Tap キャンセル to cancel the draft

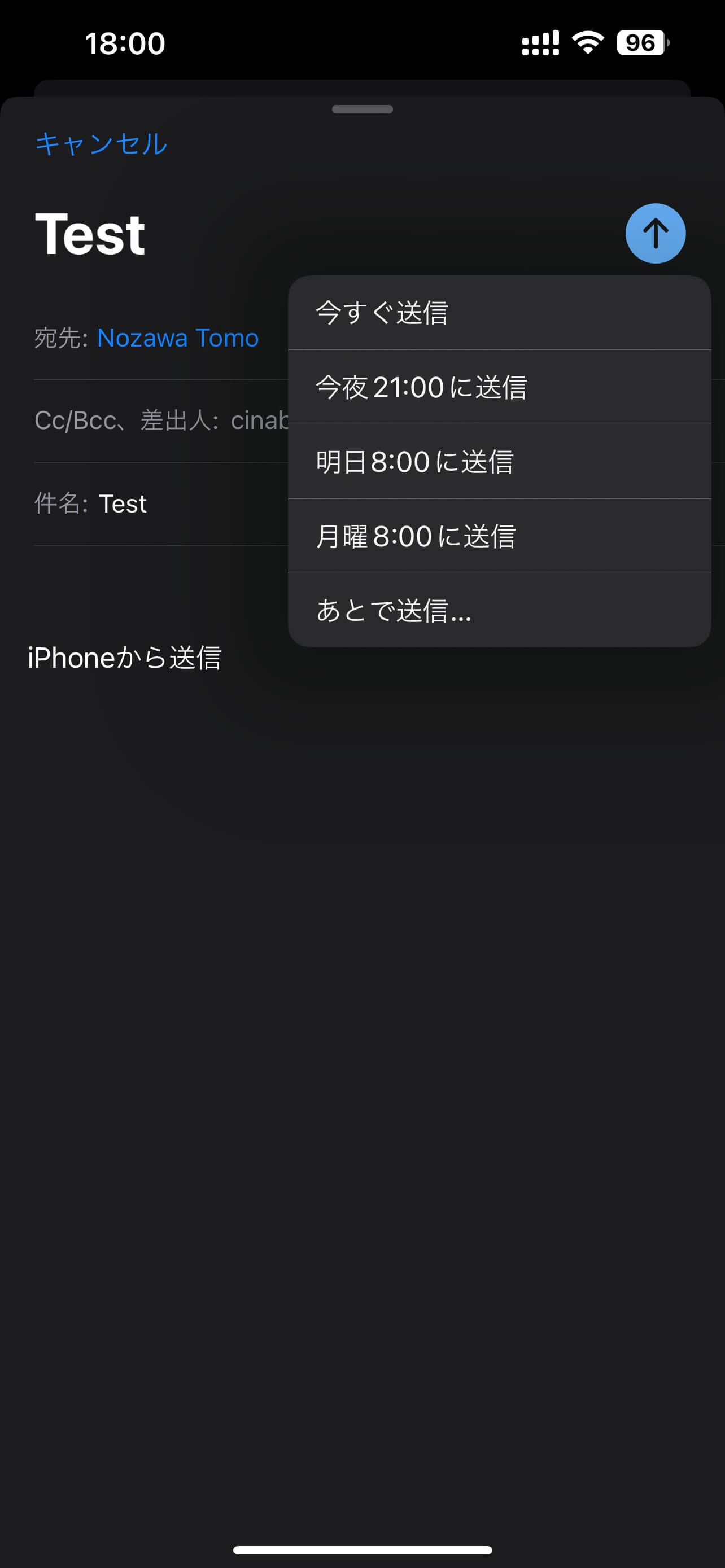click(101, 144)
